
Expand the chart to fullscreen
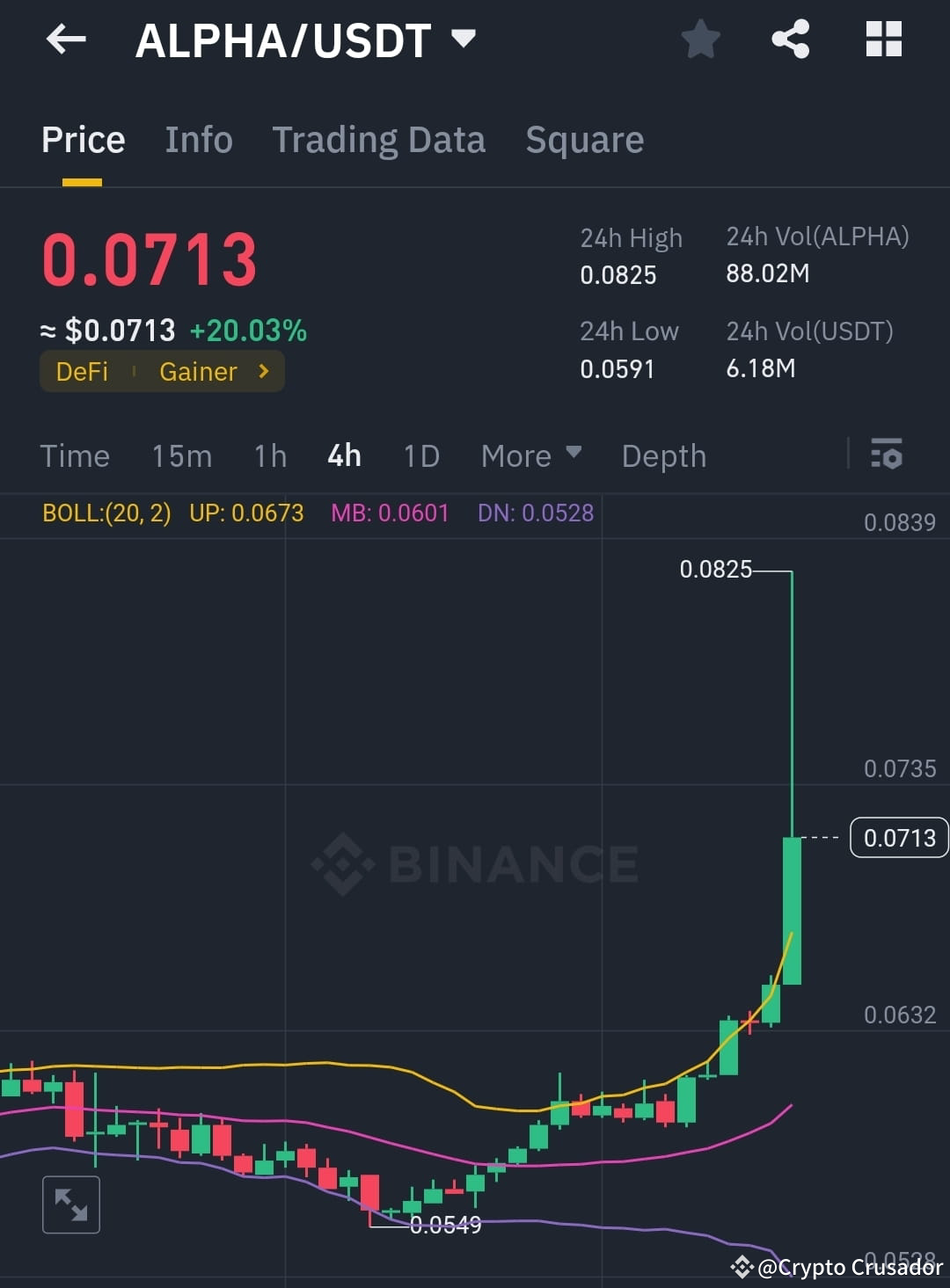70,1204
